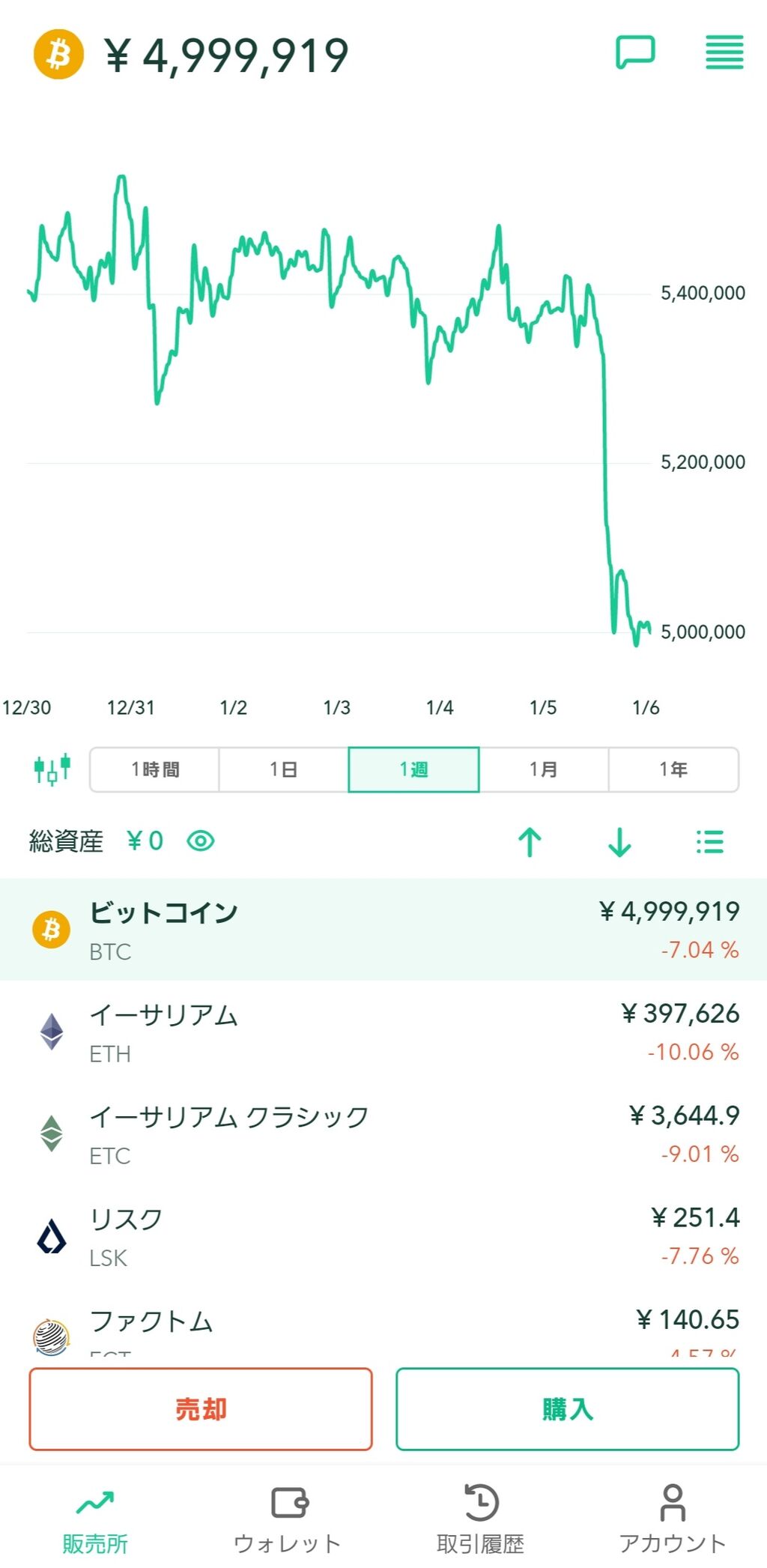Select the 1週 chart range
This screenshot has width=767, height=1568.
(x=413, y=769)
